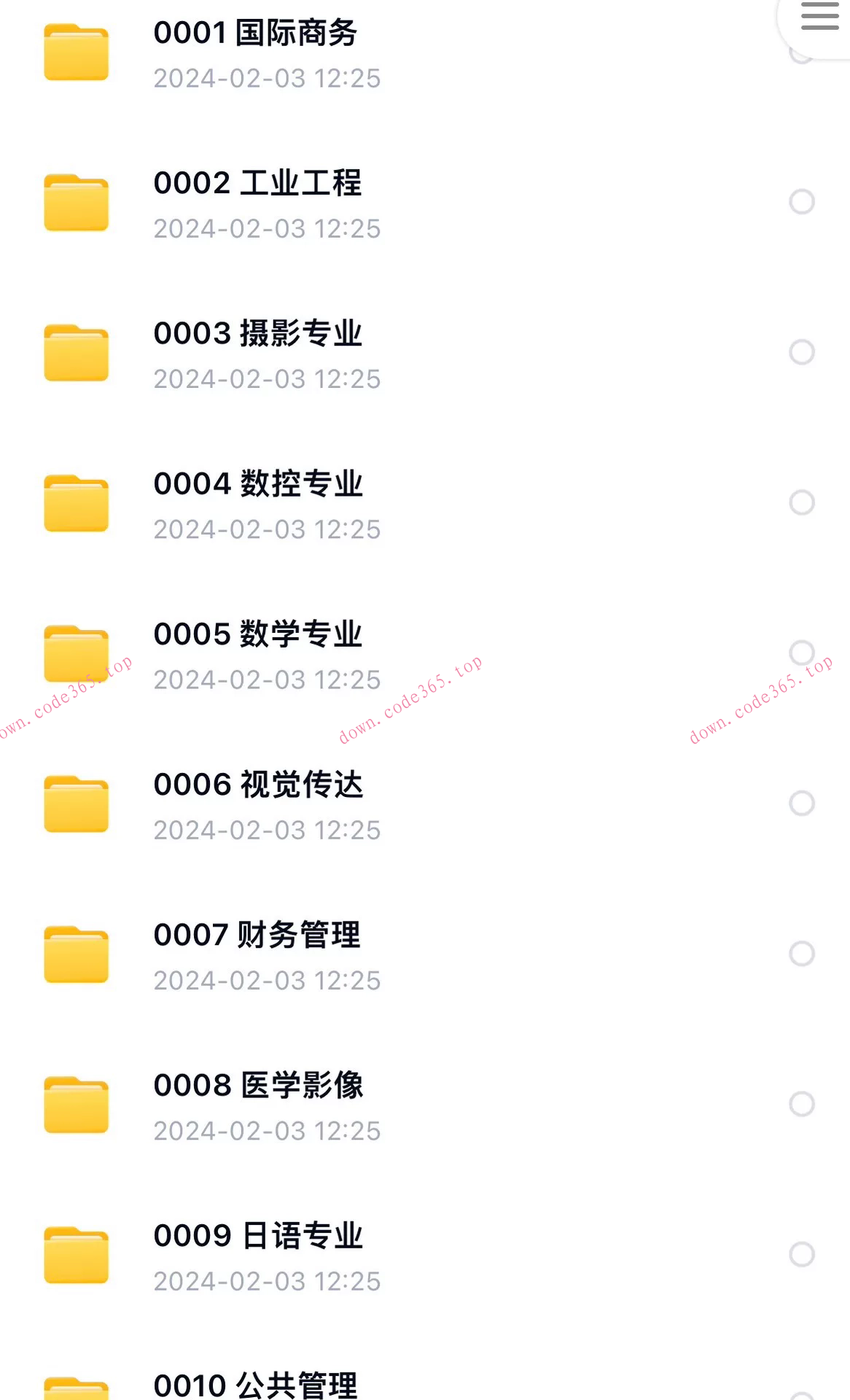This screenshot has width=850, height=1400.
Task: Open the 0002 工业工程 folder icon
Action: click(x=76, y=203)
